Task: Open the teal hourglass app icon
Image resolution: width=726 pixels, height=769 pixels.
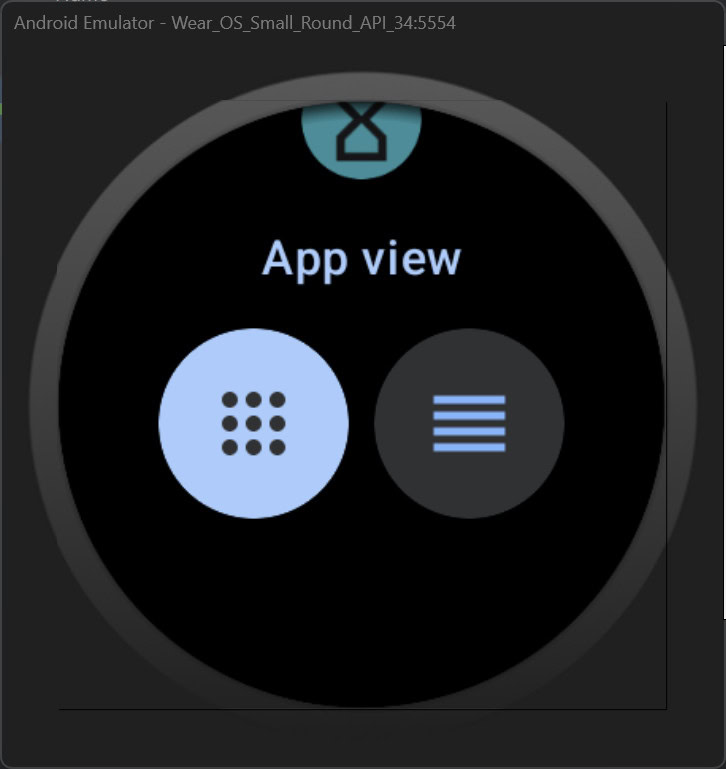Action: tap(362, 140)
